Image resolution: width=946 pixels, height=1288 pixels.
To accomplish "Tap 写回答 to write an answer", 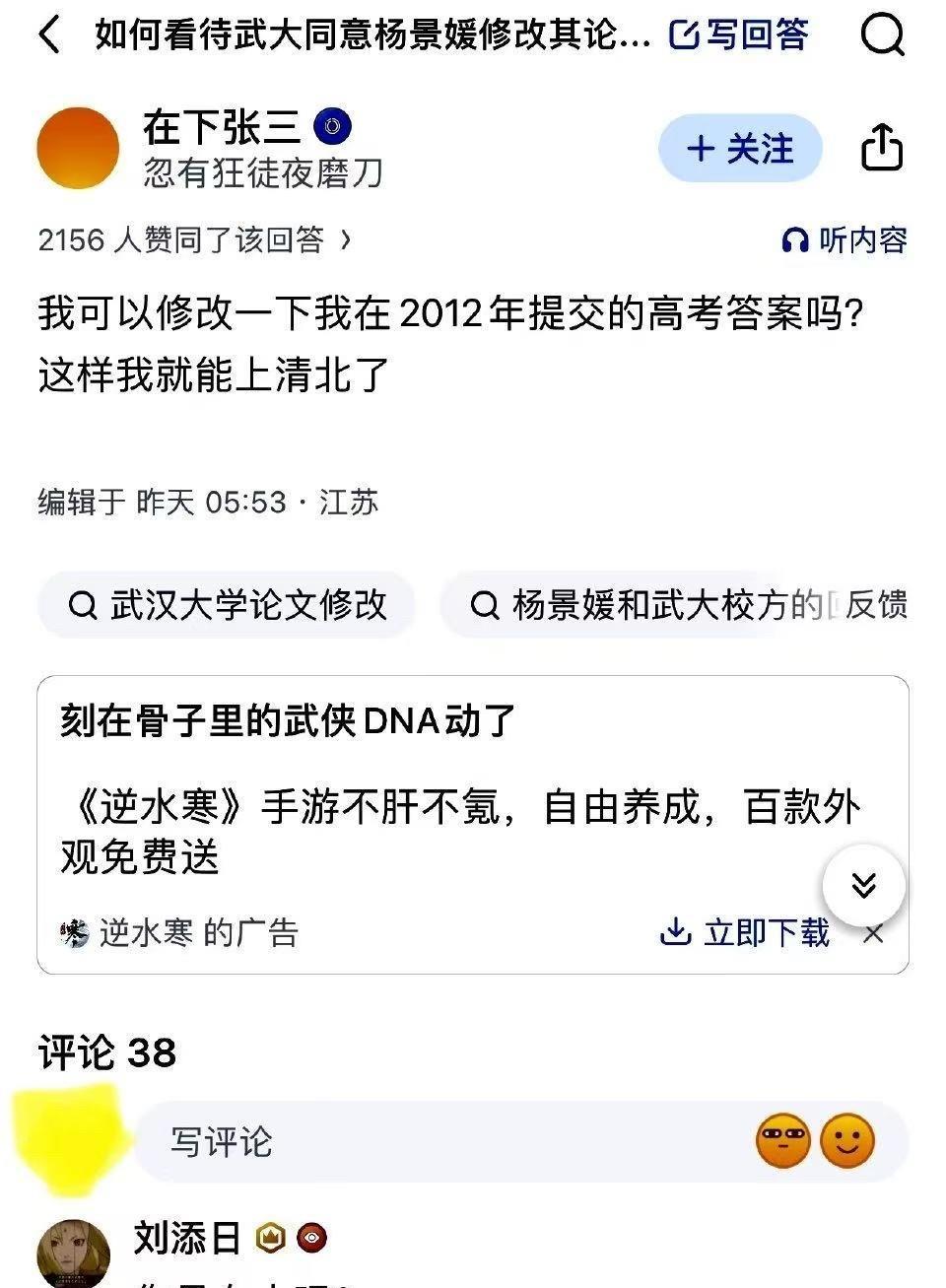I will (739, 35).
